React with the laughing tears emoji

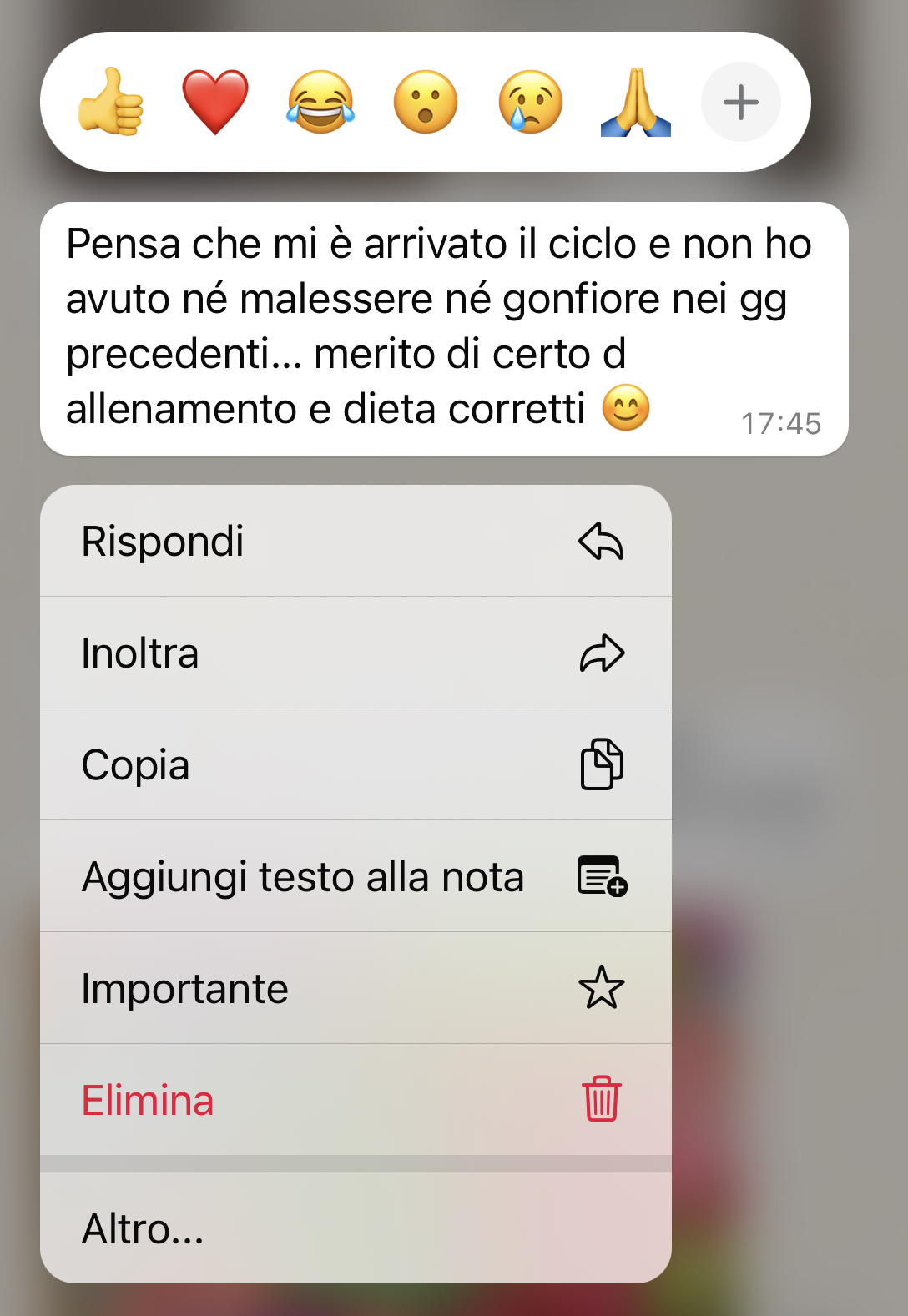[320, 103]
